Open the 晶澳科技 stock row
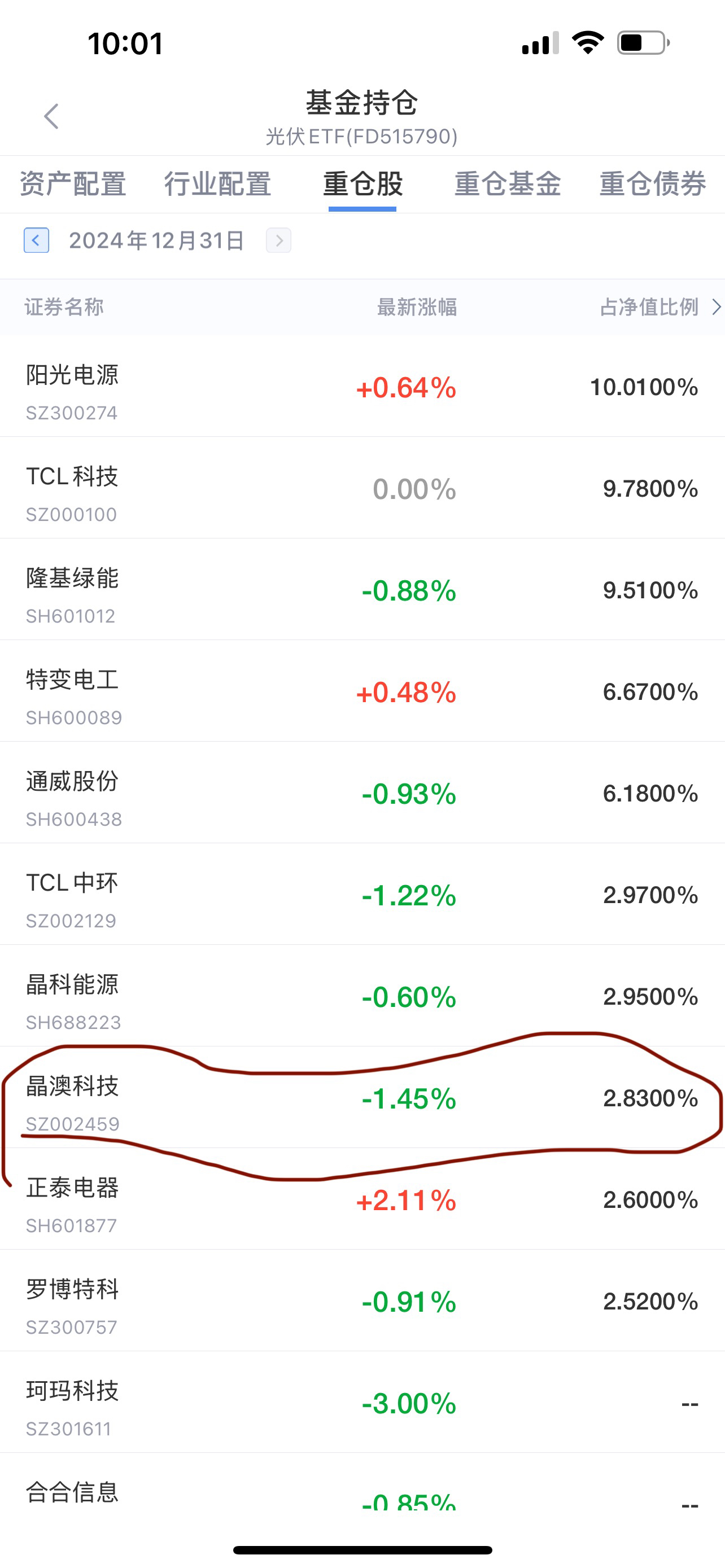The width and height of the screenshot is (725, 1568). (x=362, y=1097)
